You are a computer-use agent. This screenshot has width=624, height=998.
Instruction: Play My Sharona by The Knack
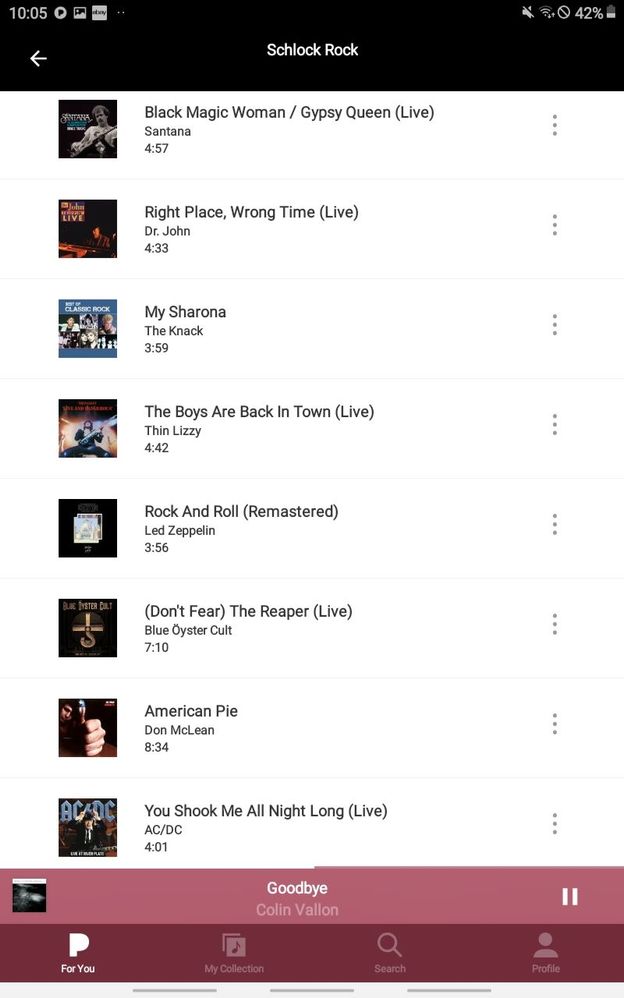185,312
